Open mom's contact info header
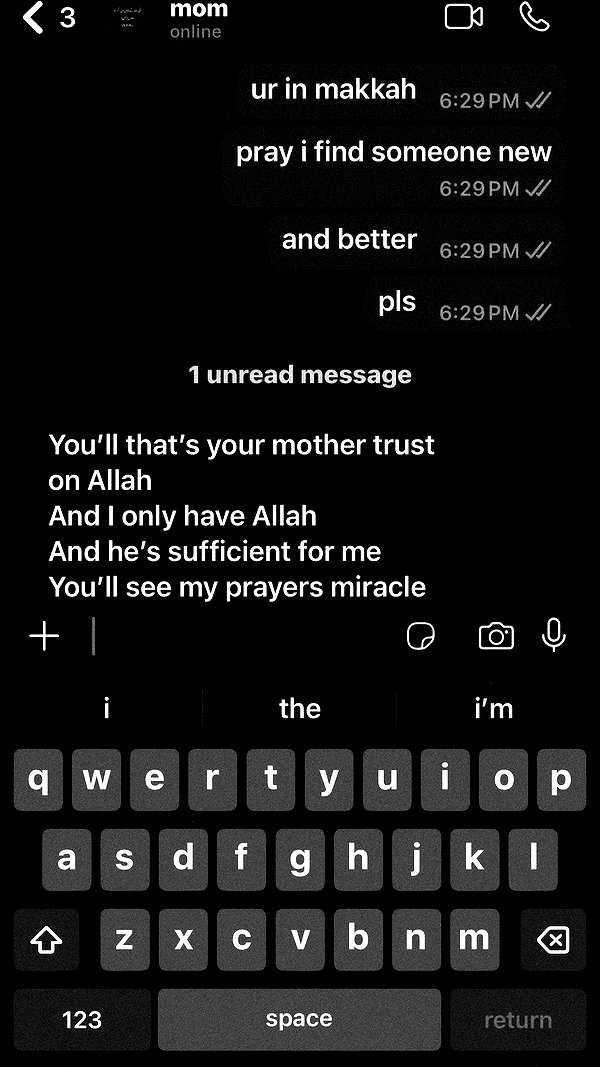 coord(195,20)
